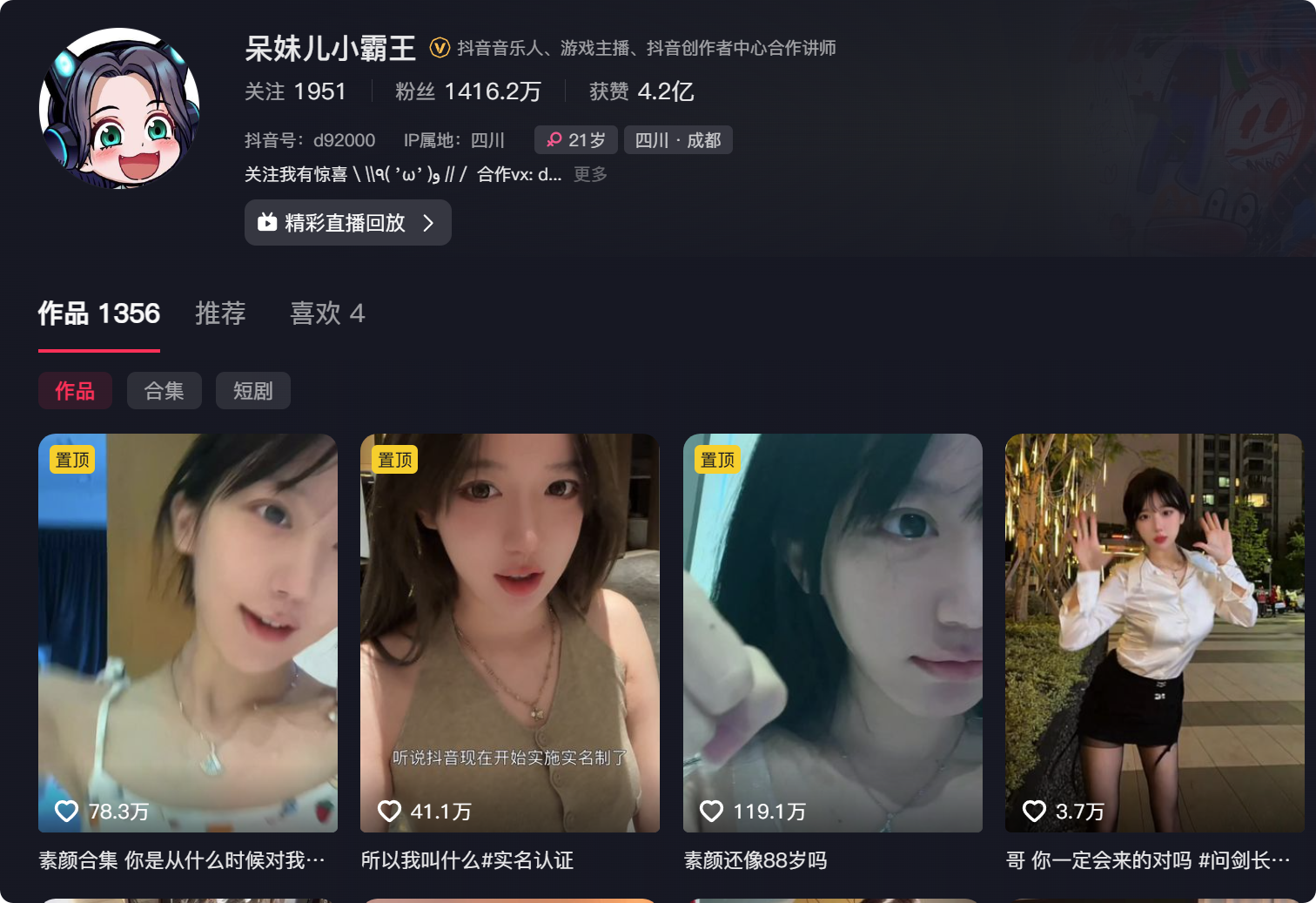Screen dimensions: 1316x903
Task: Open the video titled 素颜合集
Action: (187, 632)
